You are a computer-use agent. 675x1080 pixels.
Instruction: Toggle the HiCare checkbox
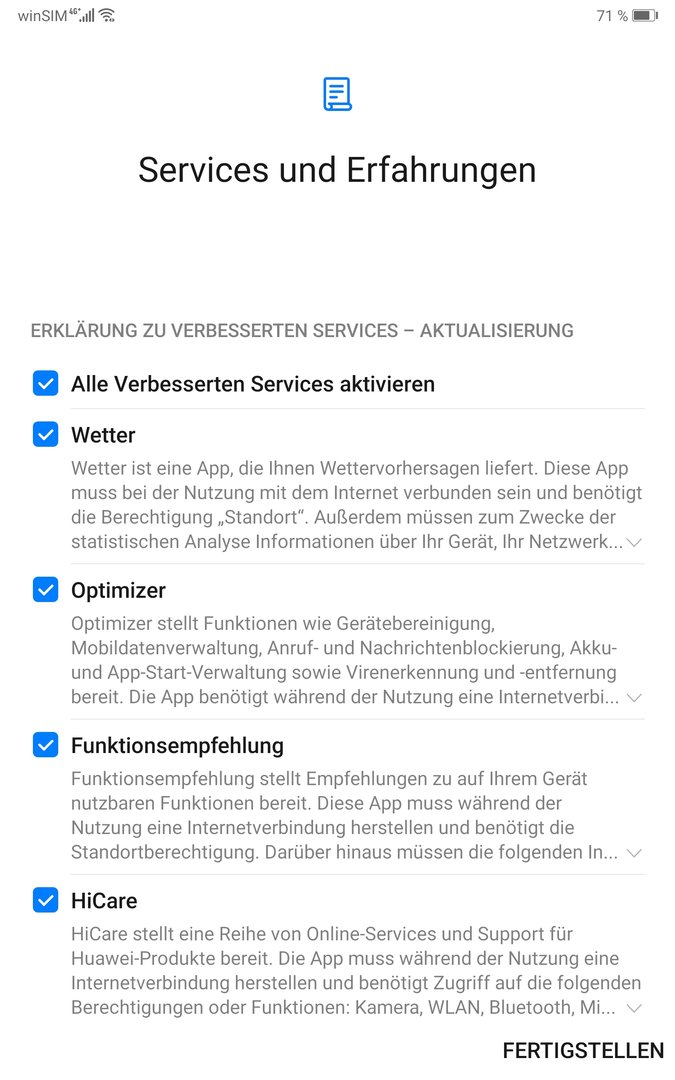click(x=45, y=900)
